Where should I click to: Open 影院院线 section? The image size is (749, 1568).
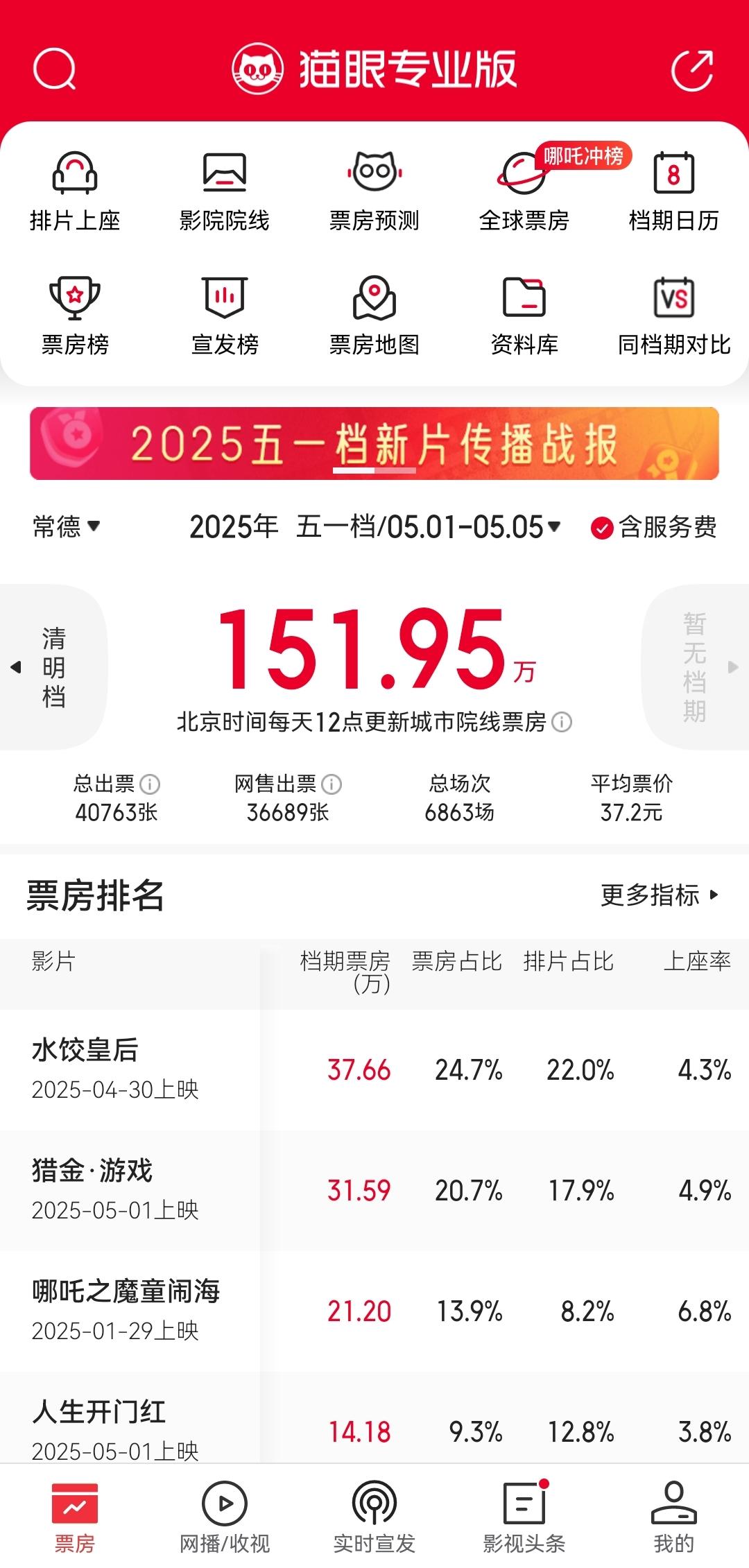tap(224, 191)
